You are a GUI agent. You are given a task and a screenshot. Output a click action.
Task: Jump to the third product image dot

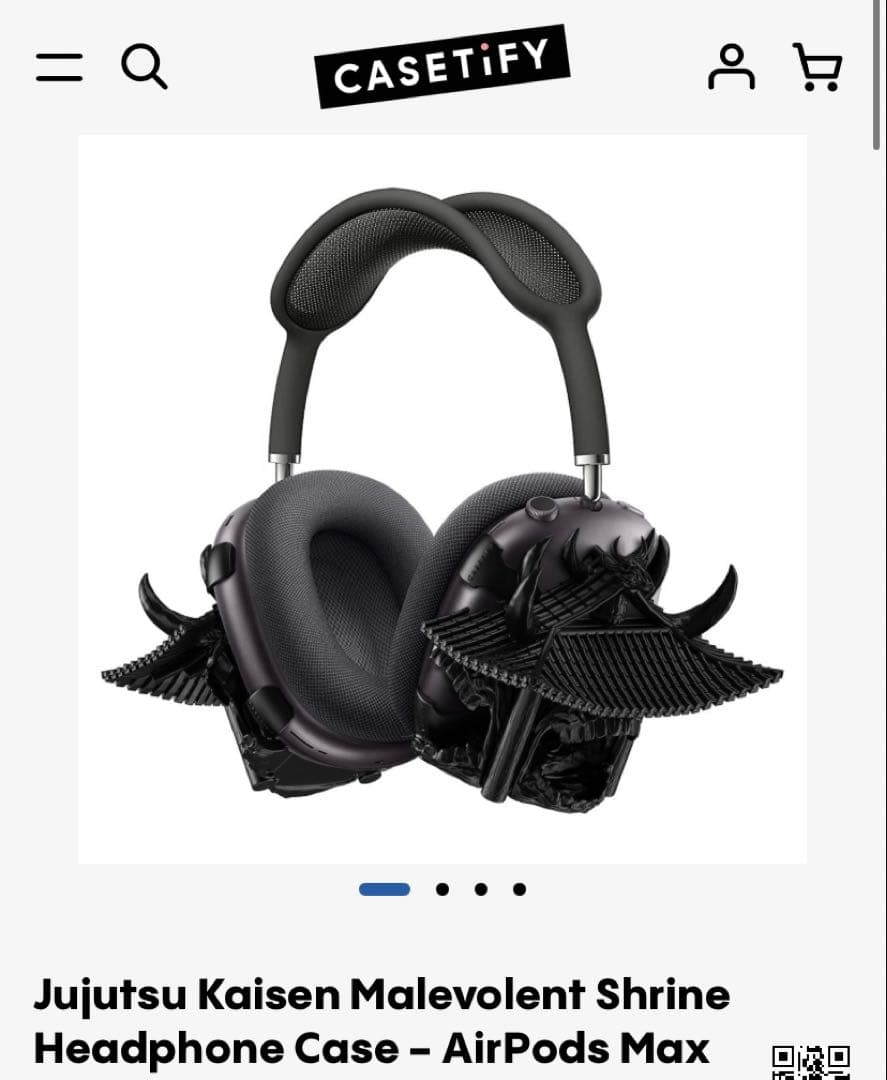pos(481,889)
